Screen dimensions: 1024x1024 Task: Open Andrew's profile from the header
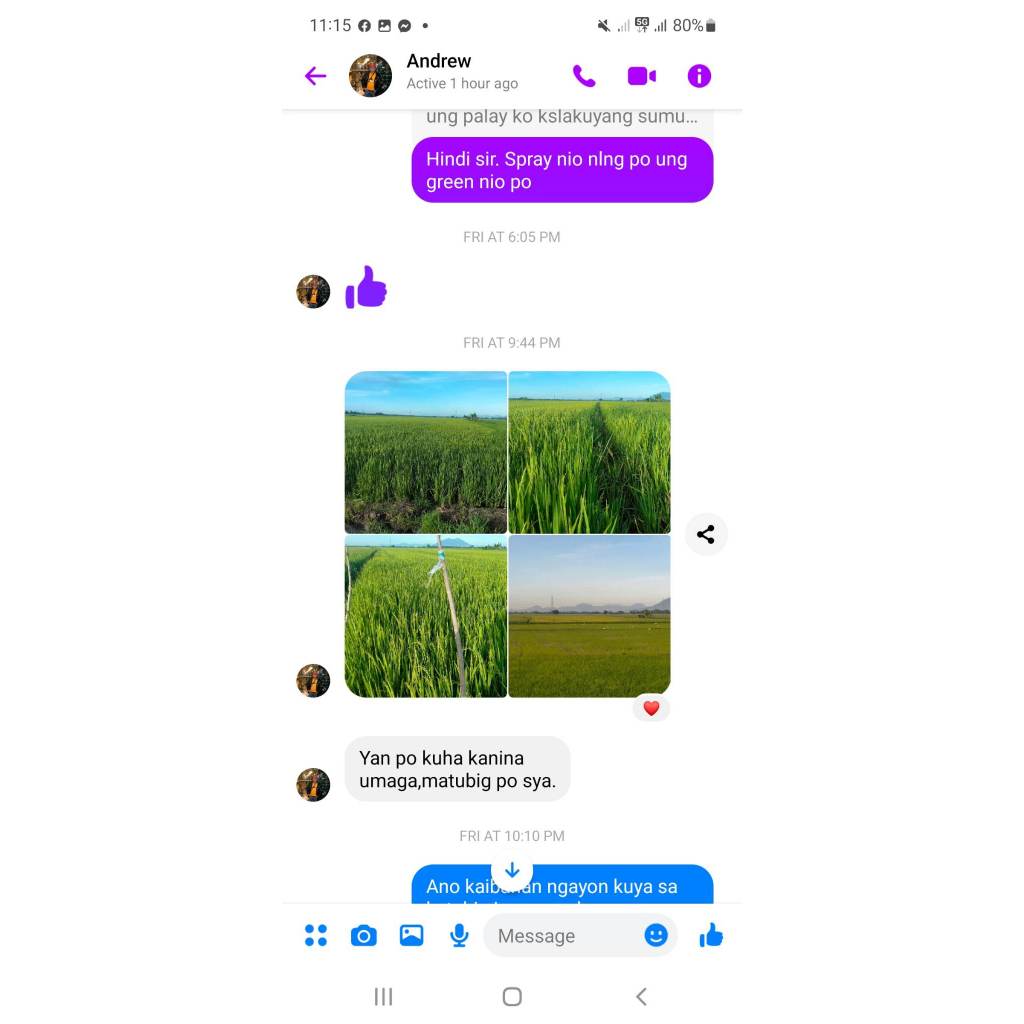(x=438, y=72)
